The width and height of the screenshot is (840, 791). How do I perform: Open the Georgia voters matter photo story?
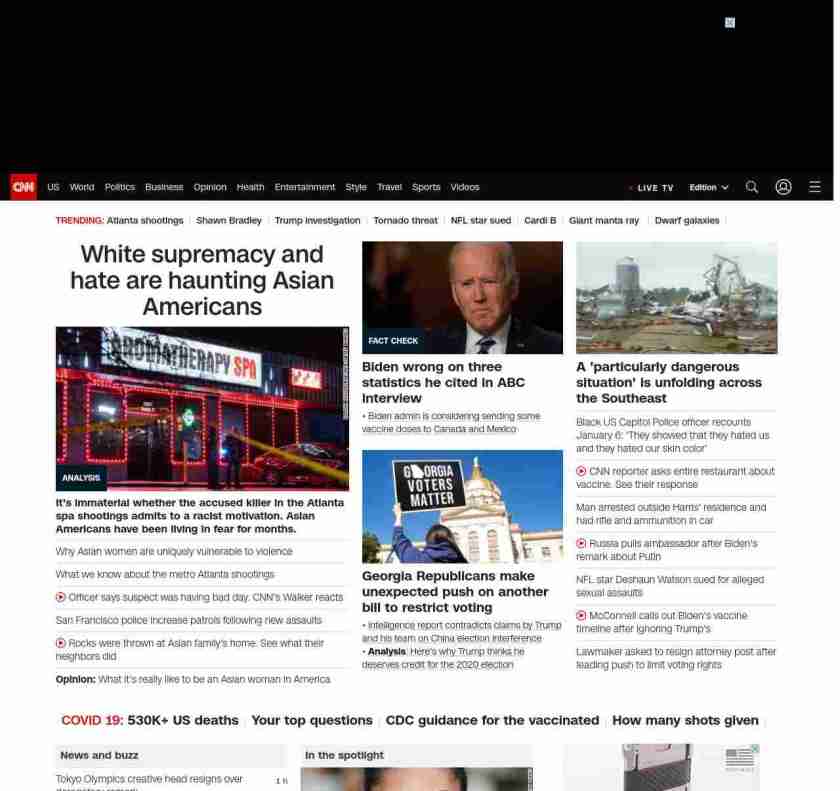[x=462, y=506]
